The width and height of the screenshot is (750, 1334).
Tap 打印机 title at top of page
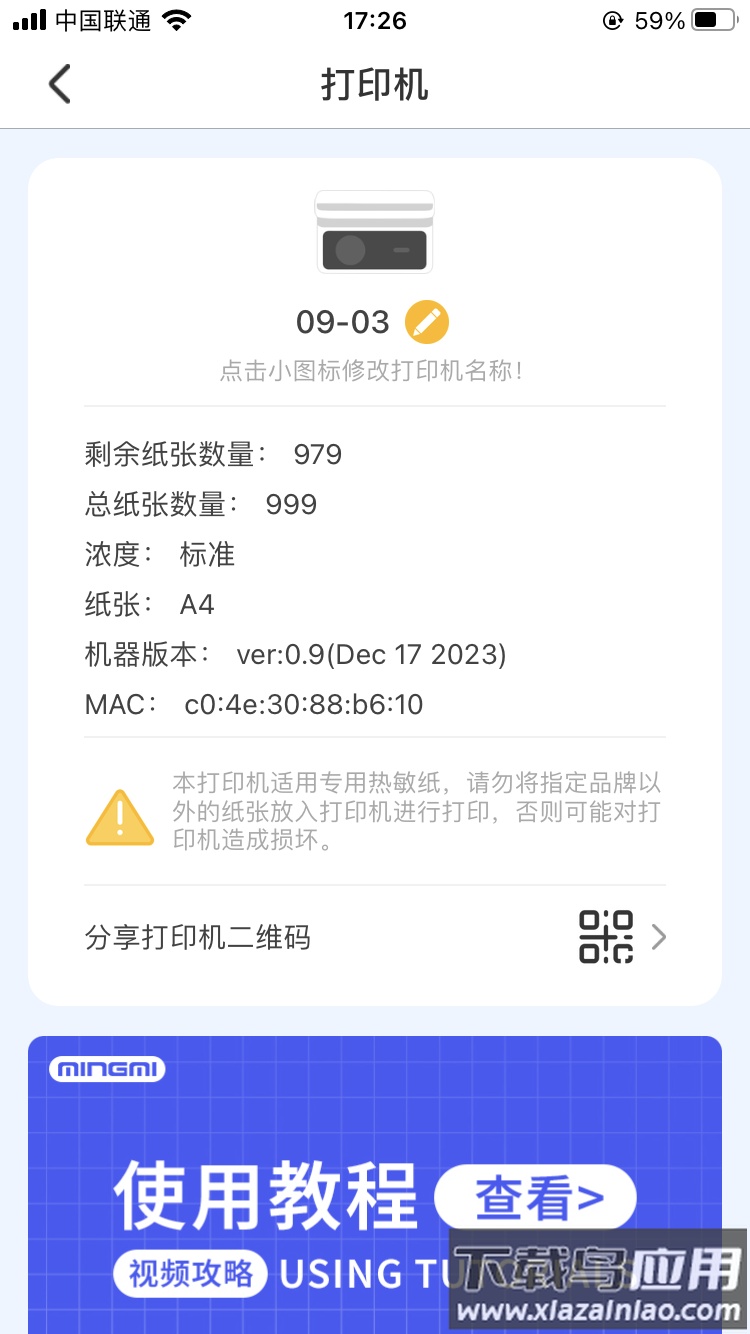(x=374, y=84)
